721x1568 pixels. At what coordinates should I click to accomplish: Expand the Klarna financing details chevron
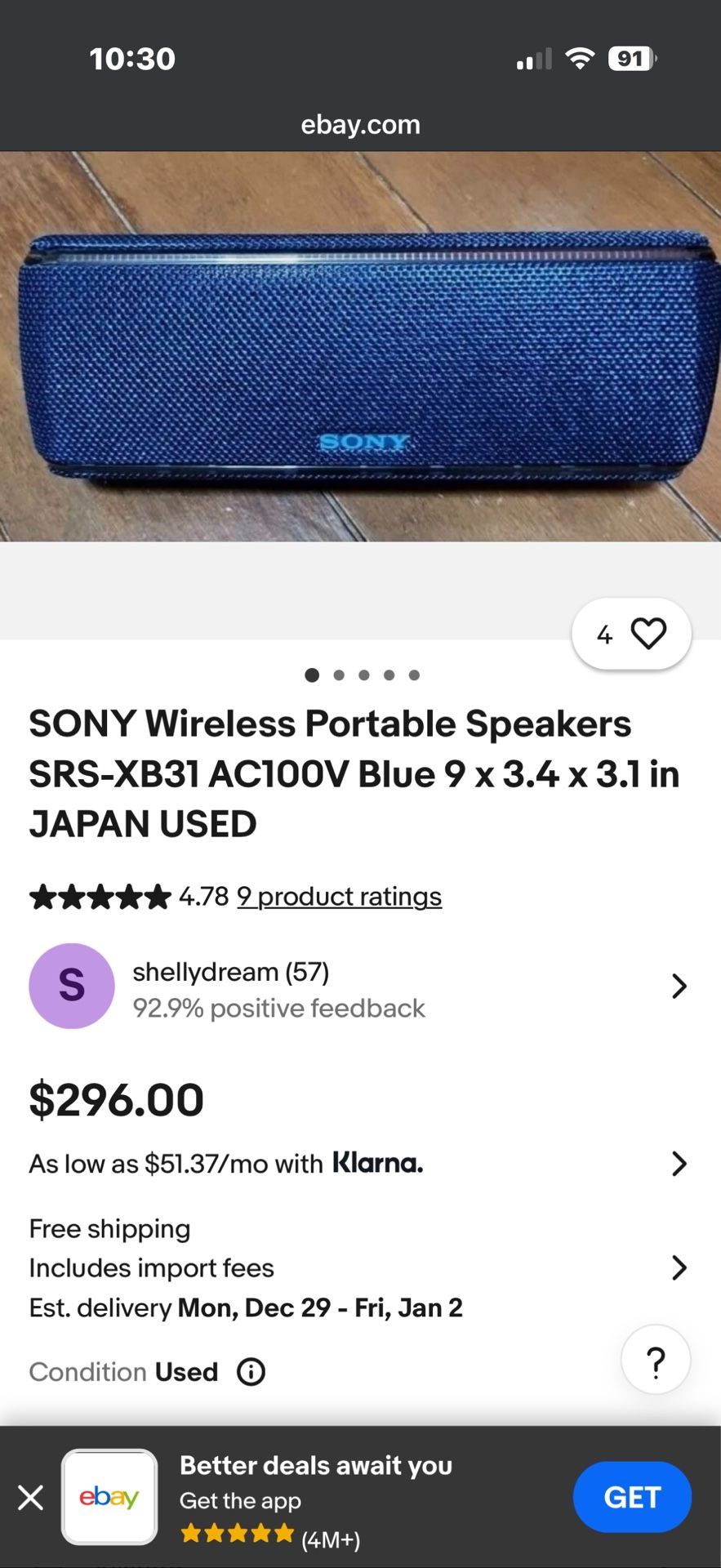tap(679, 1163)
